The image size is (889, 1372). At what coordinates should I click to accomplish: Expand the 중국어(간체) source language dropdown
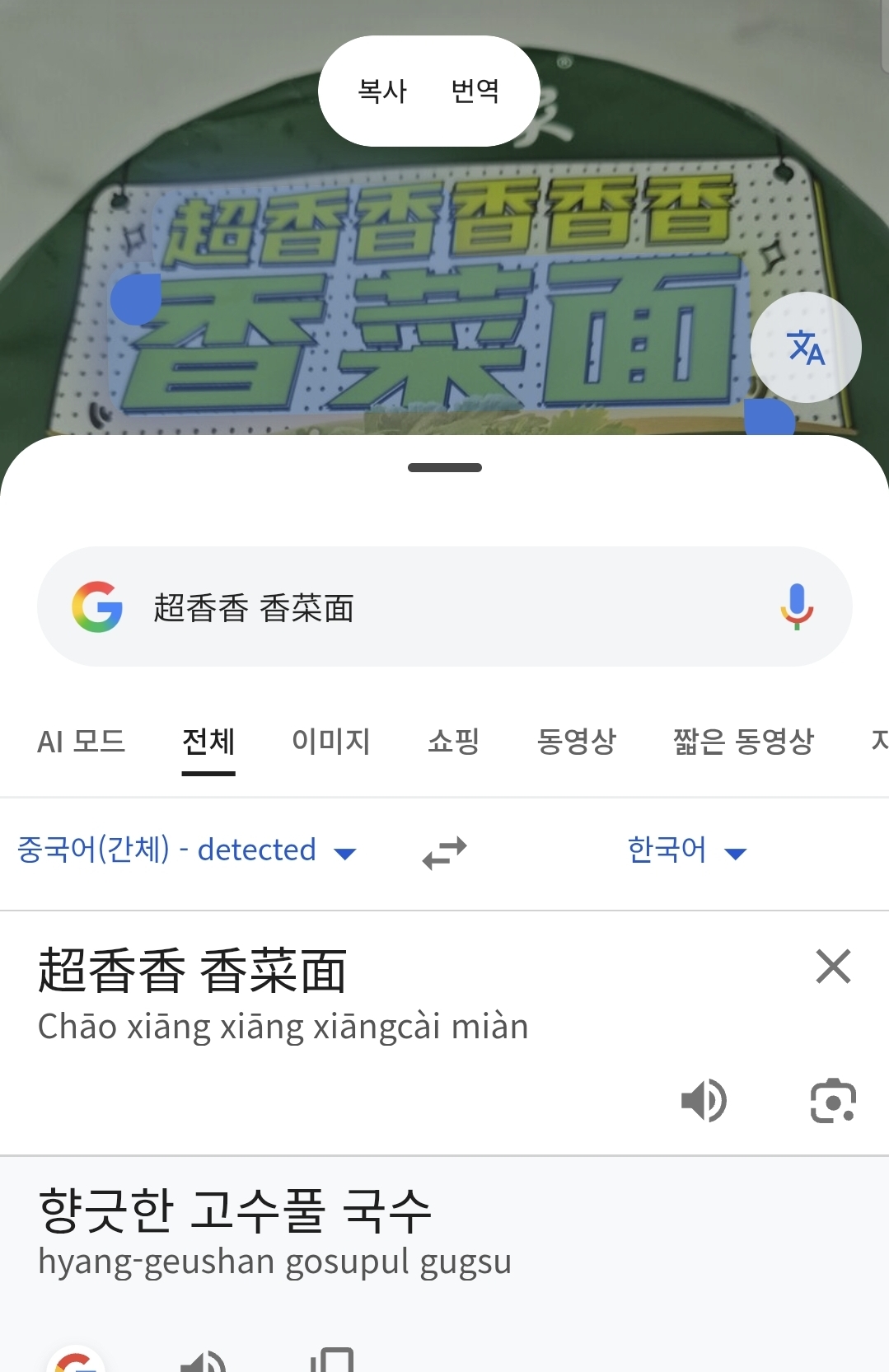(x=187, y=850)
